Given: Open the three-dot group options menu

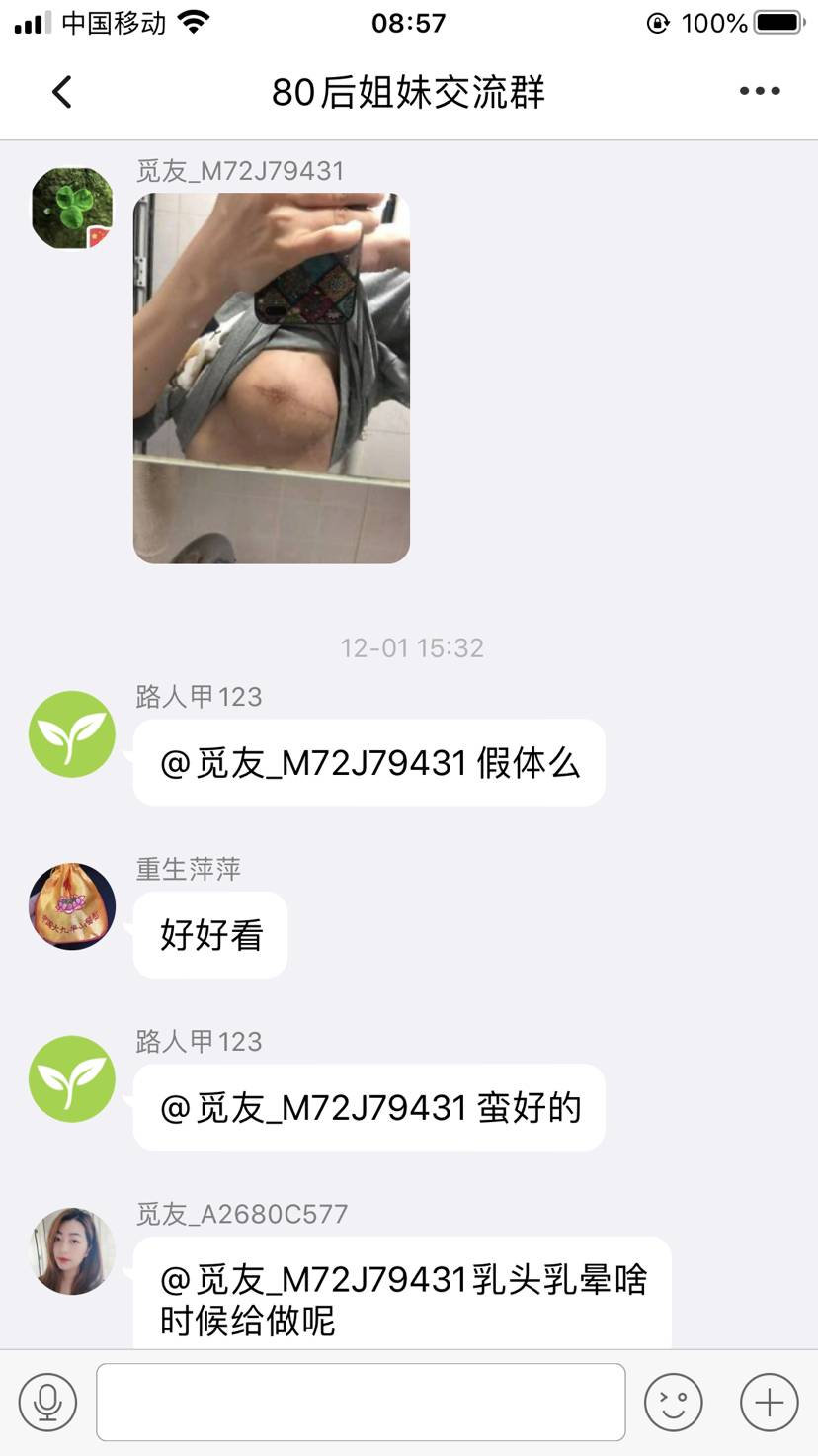Looking at the screenshot, I should coord(760,91).
